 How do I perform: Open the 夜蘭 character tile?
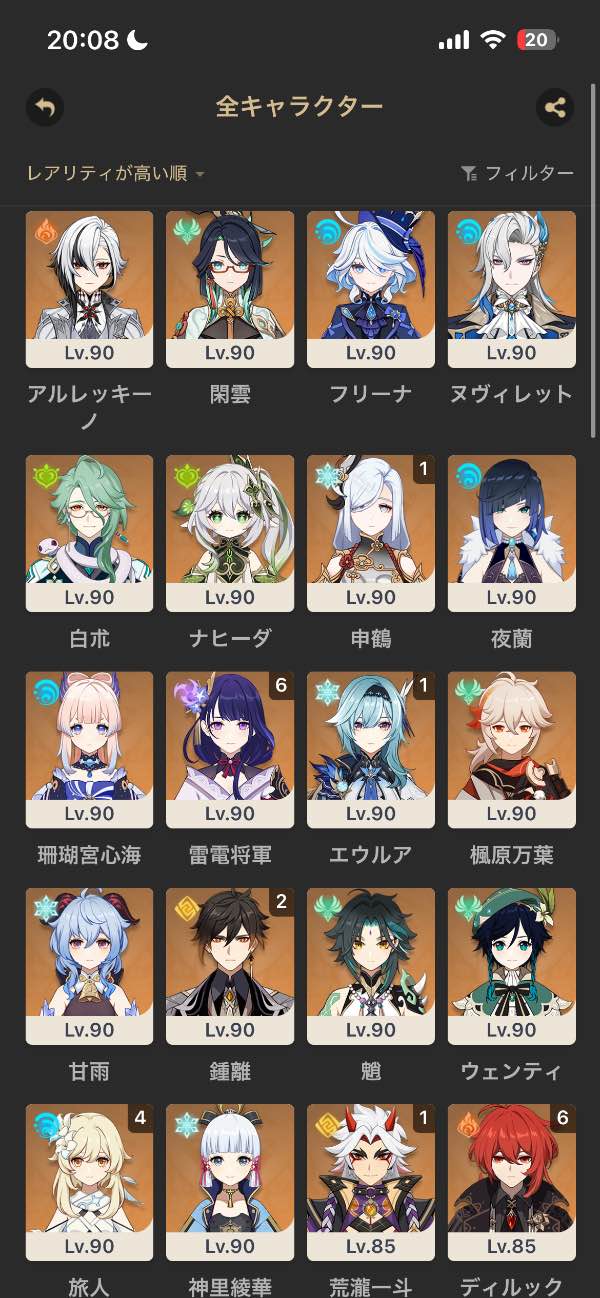coord(511,533)
